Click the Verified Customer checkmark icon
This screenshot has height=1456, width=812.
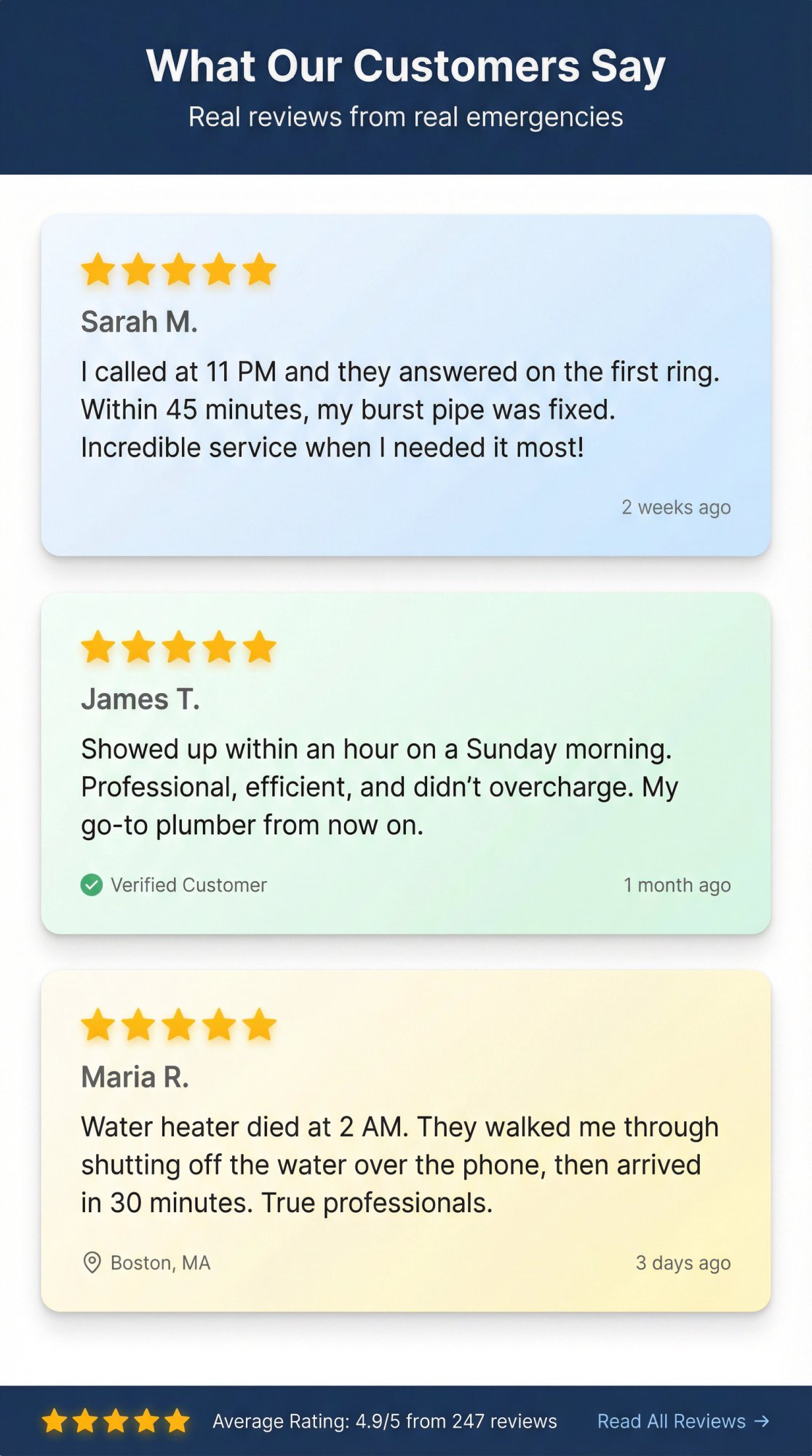point(92,885)
